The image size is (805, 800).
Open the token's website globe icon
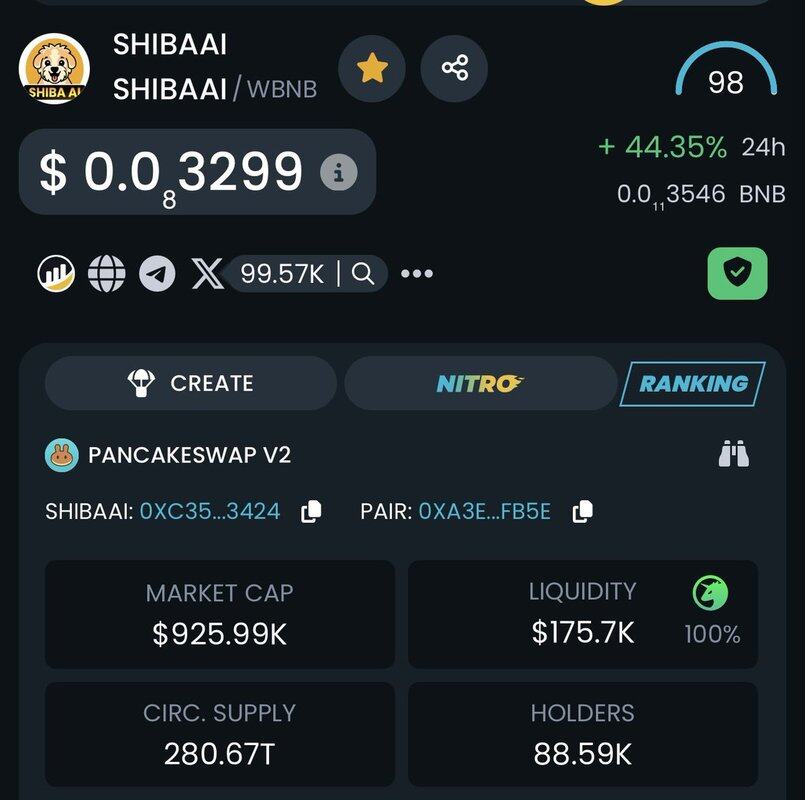click(107, 273)
